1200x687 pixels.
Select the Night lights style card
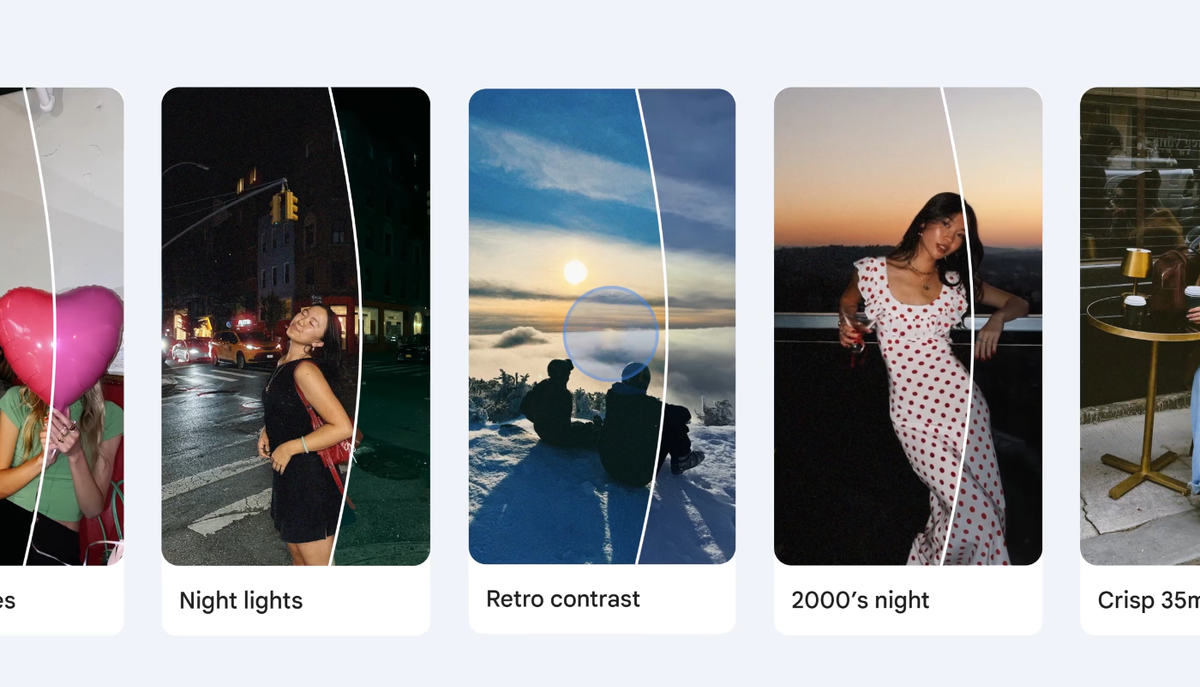(296, 361)
